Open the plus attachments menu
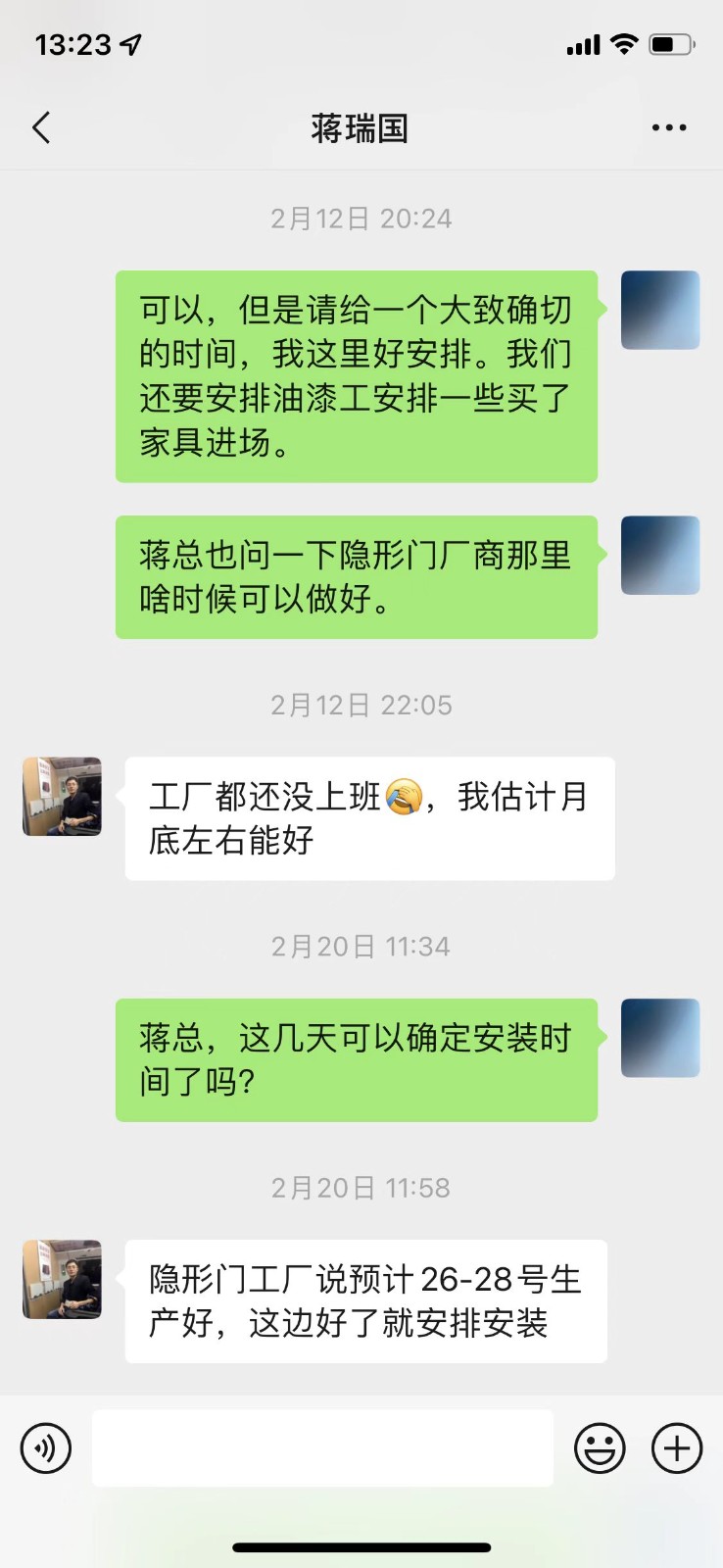Image resolution: width=723 pixels, height=1568 pixels. [677, 1447]
